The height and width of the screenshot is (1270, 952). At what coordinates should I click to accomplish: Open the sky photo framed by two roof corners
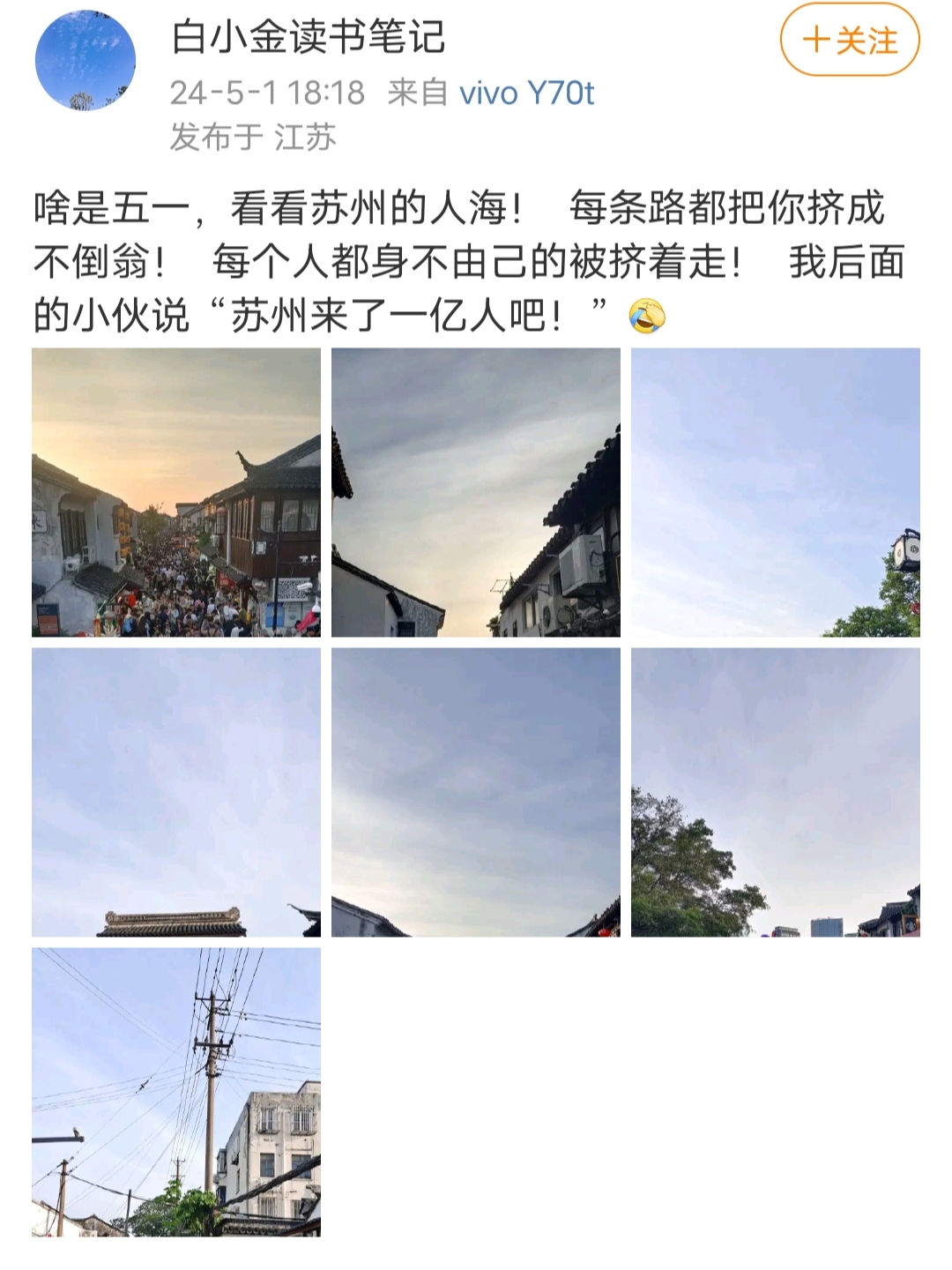tap(476, 792)
